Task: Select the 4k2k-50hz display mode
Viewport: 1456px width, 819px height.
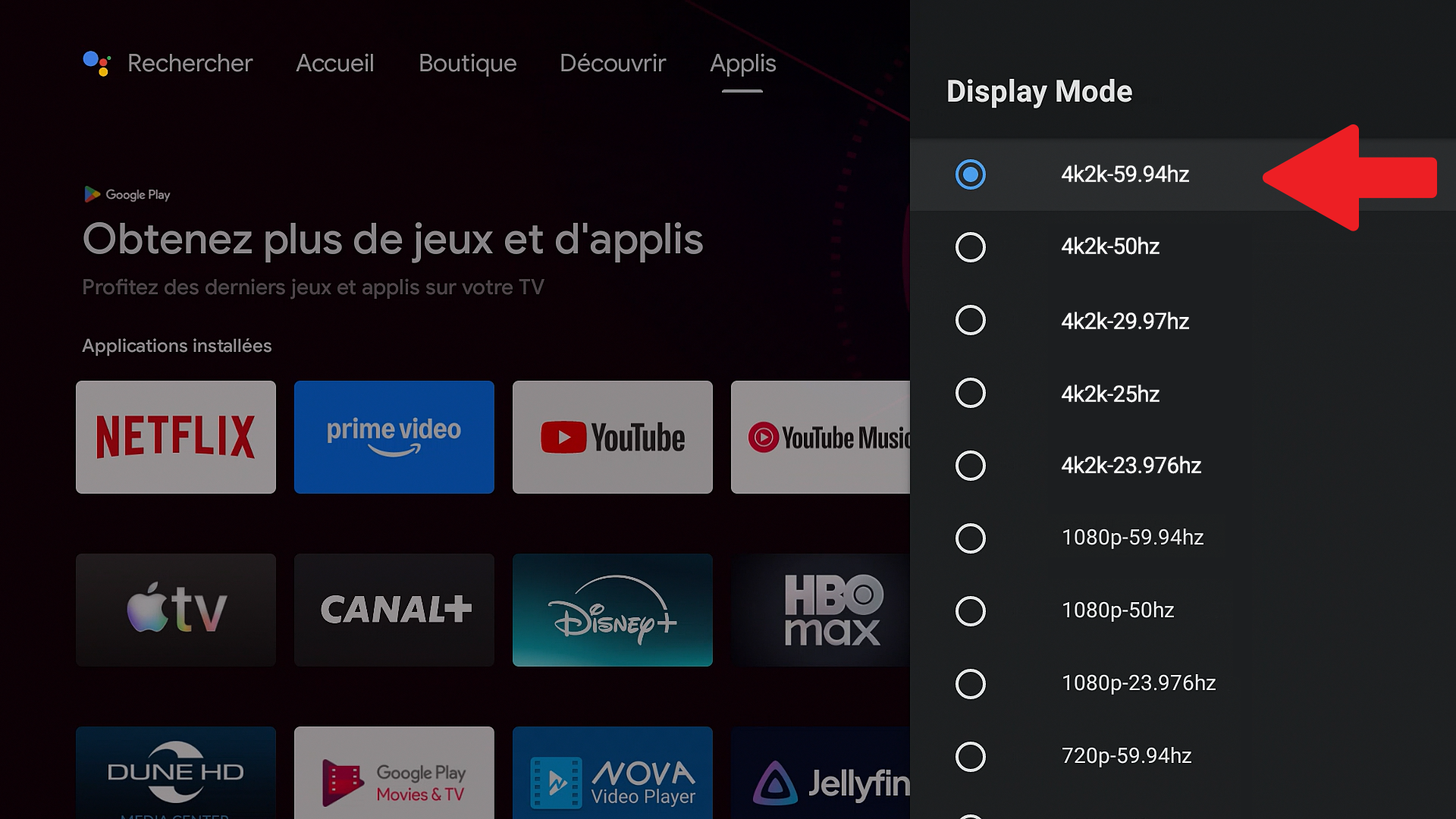Action: pyautogui.click(x=1109, y=247)
